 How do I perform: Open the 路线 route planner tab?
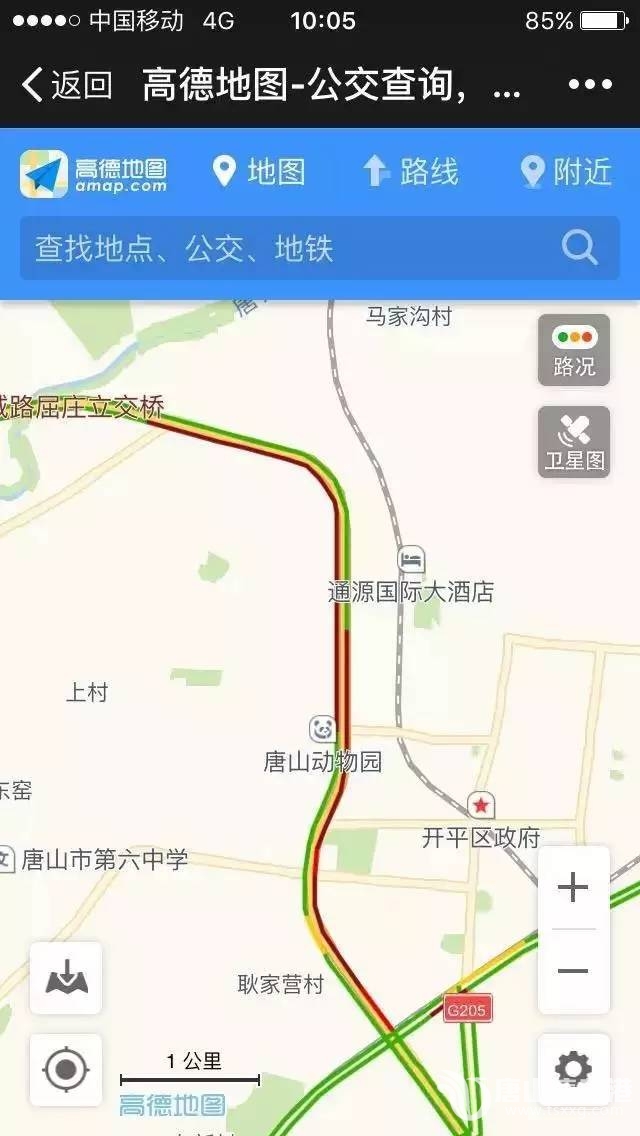click(x=410, y=172)
